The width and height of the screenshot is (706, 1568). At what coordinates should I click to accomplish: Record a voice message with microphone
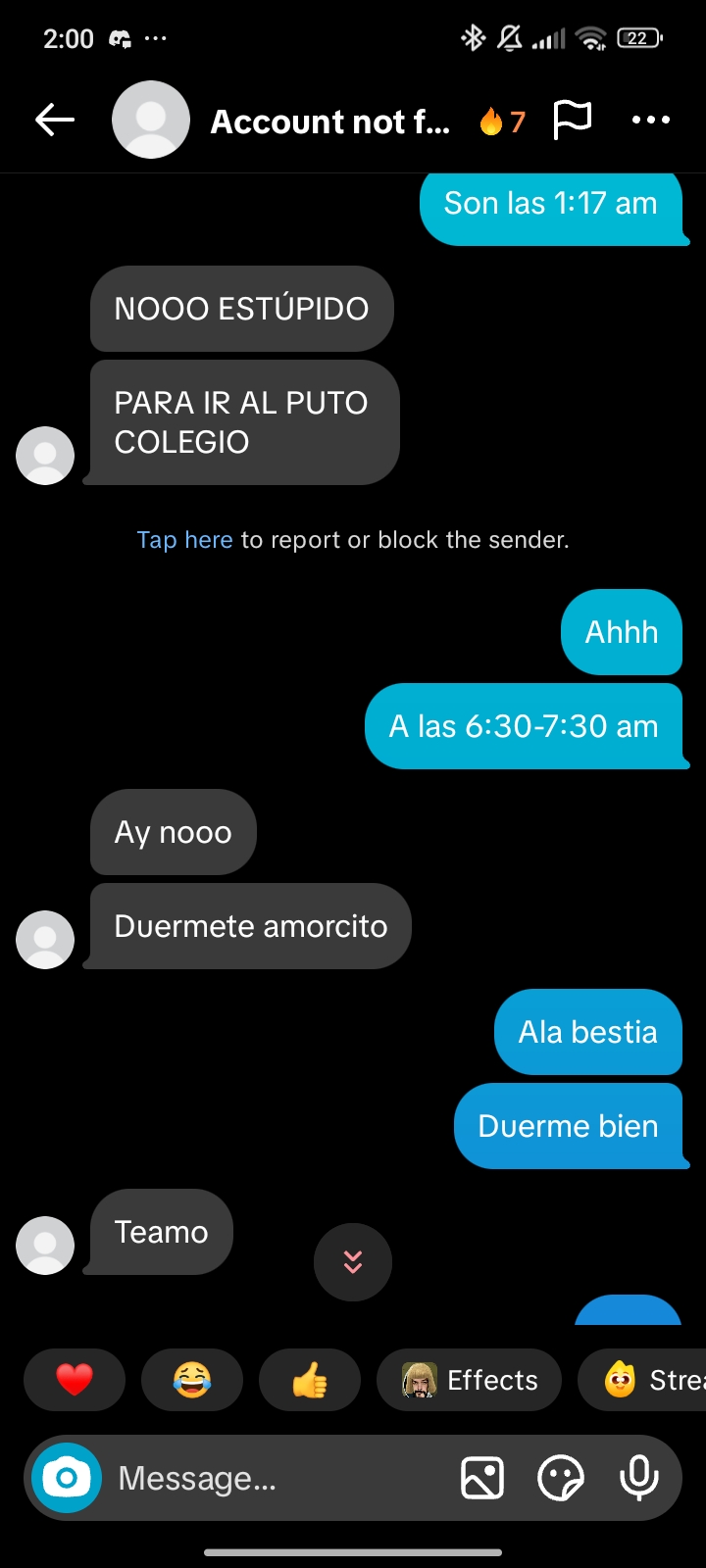pyautogui.click(x=639, y=1478)
